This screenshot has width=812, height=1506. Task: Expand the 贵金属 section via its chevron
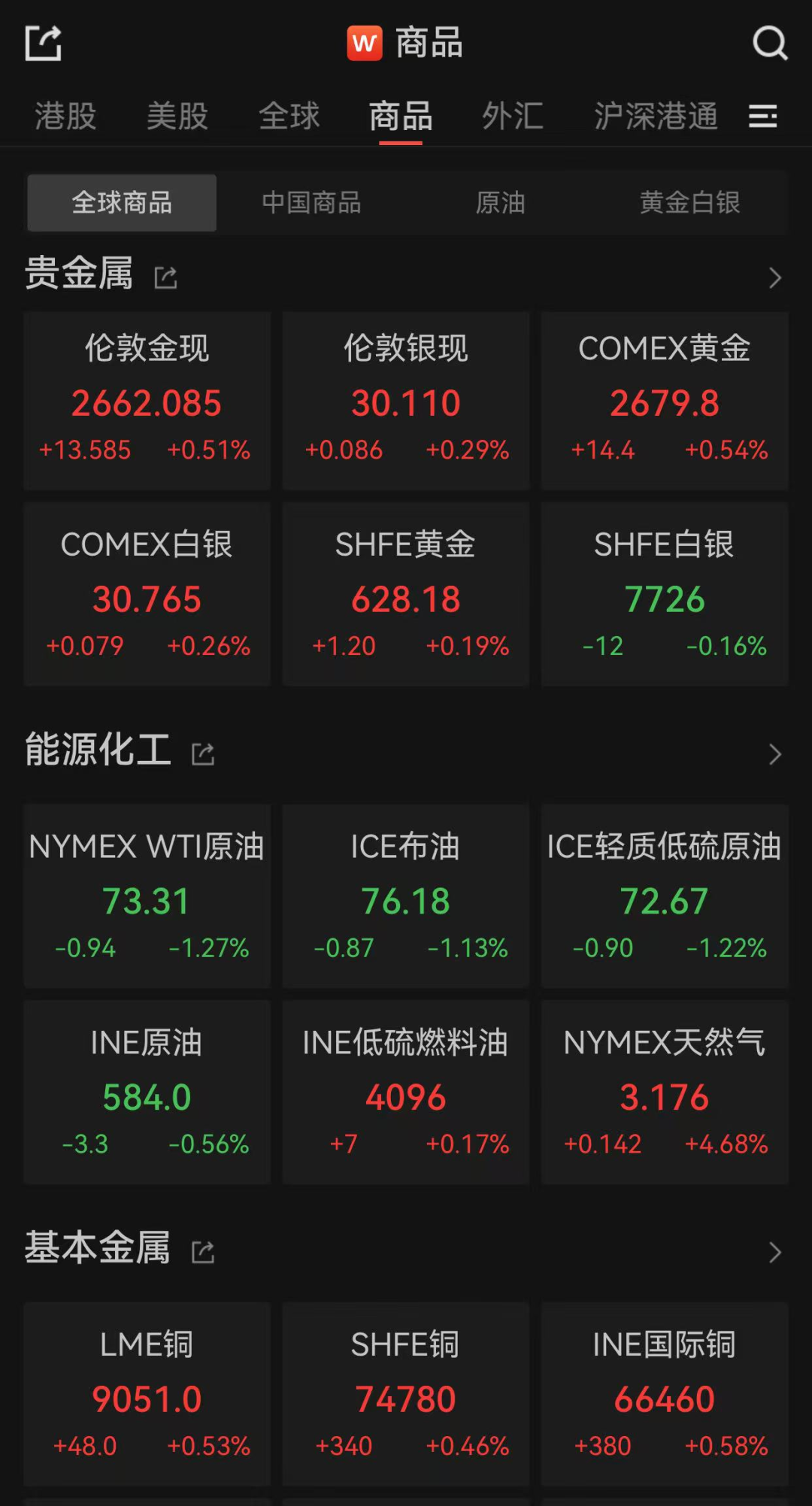775,277
